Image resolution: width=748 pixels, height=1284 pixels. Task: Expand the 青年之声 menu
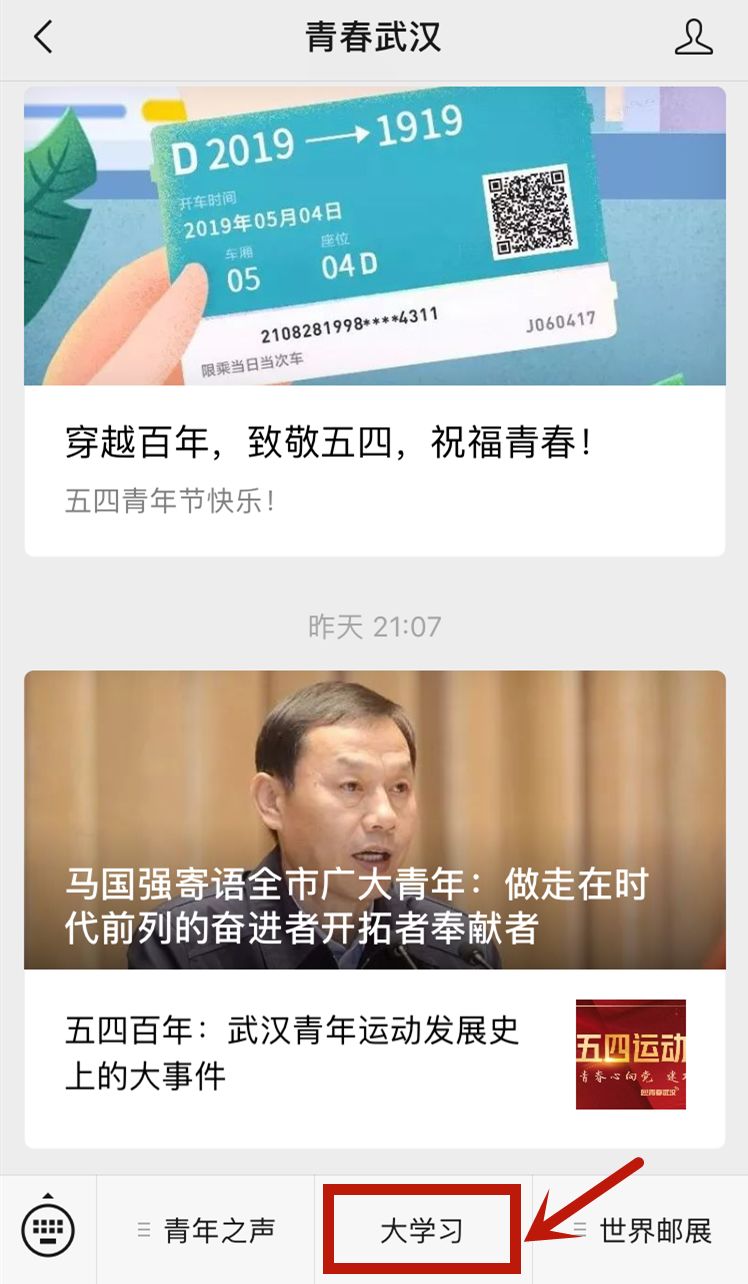pyautogui.click(x=207, y=1231)
